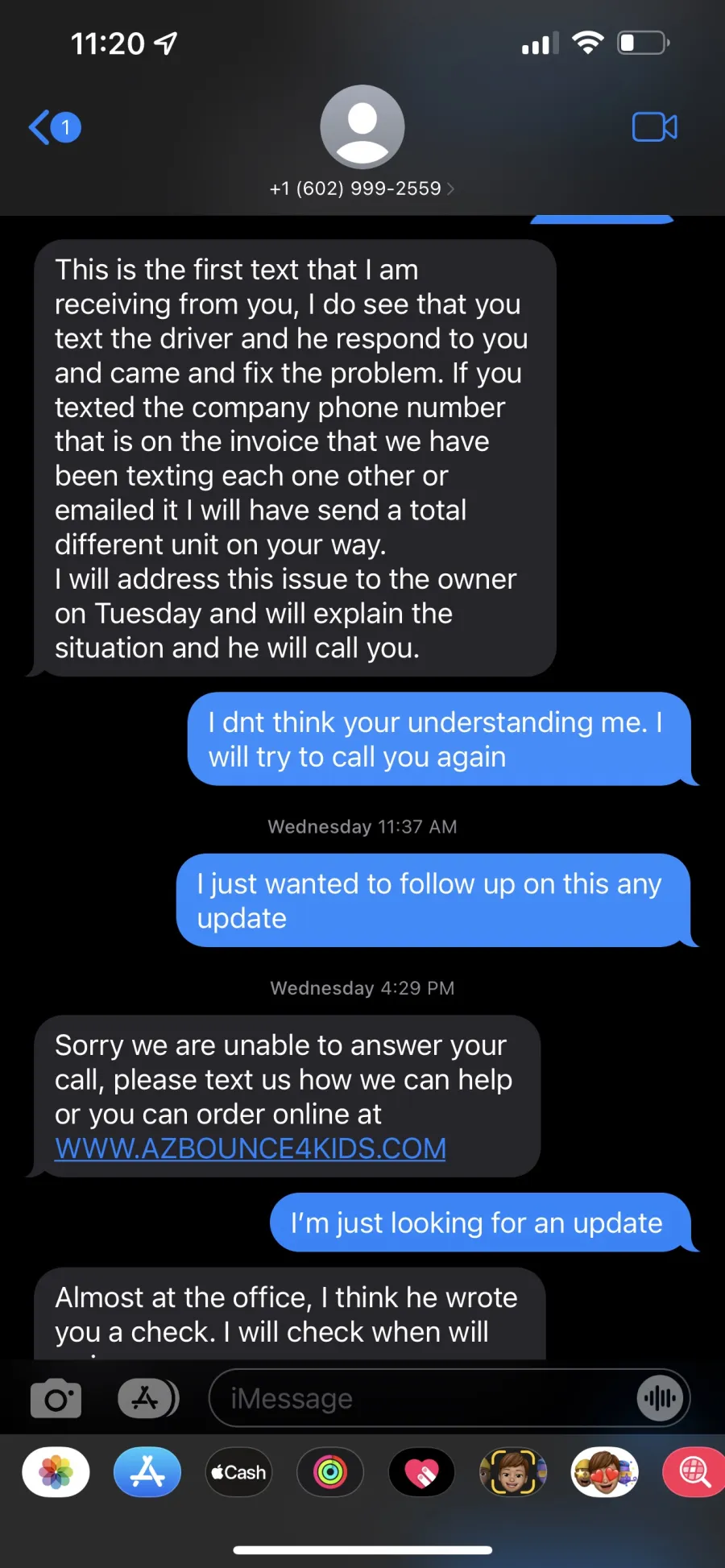
Task: Open the App Store for iMessage
Action: [x=147, y=1472]
